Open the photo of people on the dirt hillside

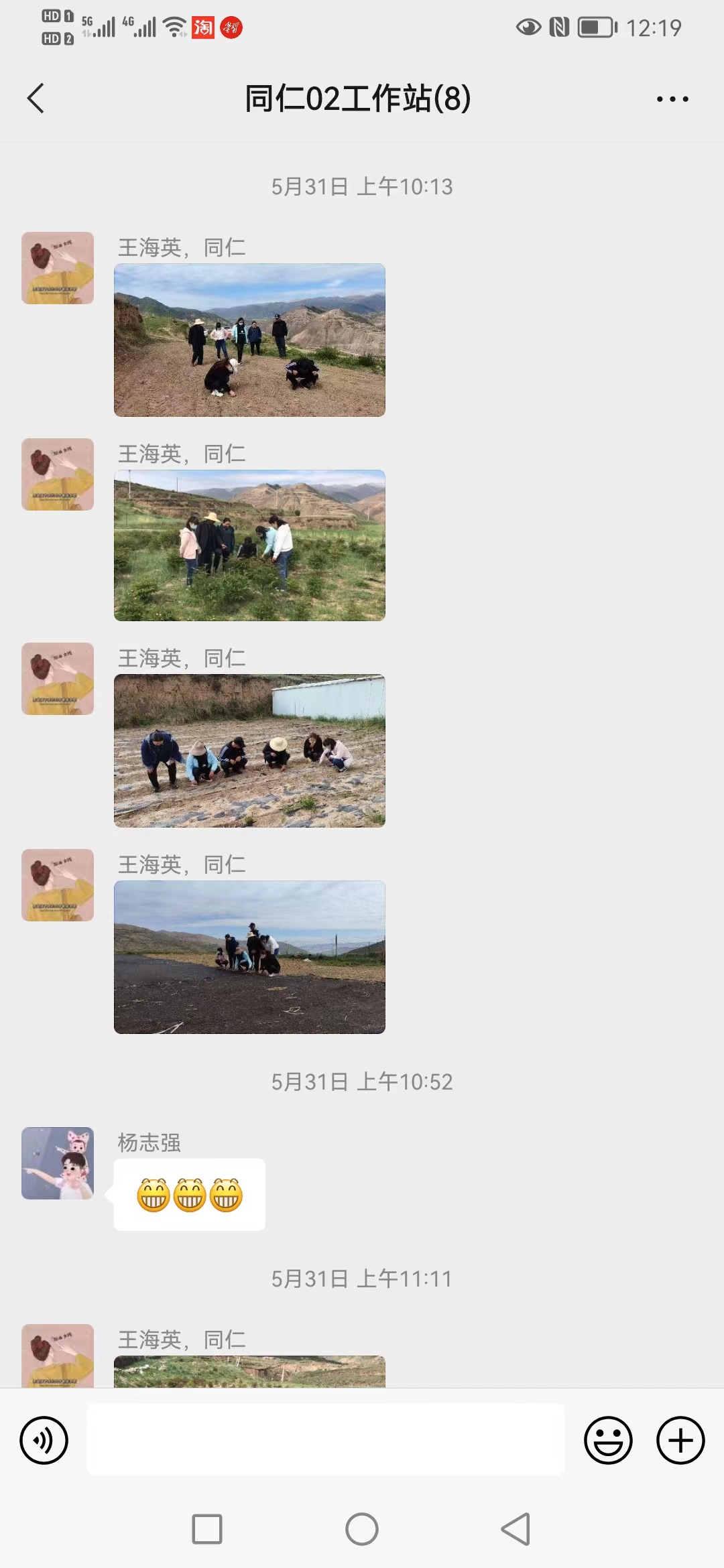(249, 340)
